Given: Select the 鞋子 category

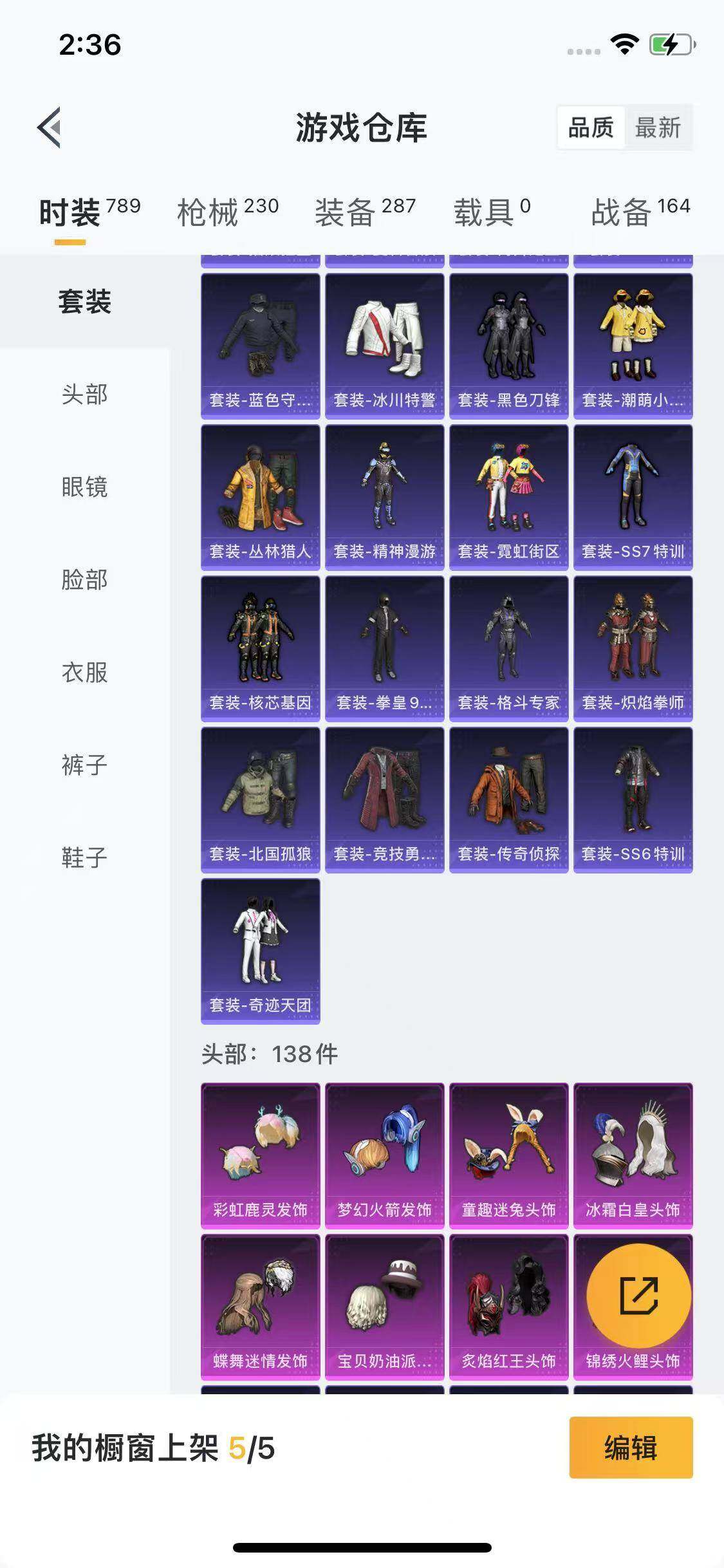Looking at the screenshot, I should (x=84, y=857).
